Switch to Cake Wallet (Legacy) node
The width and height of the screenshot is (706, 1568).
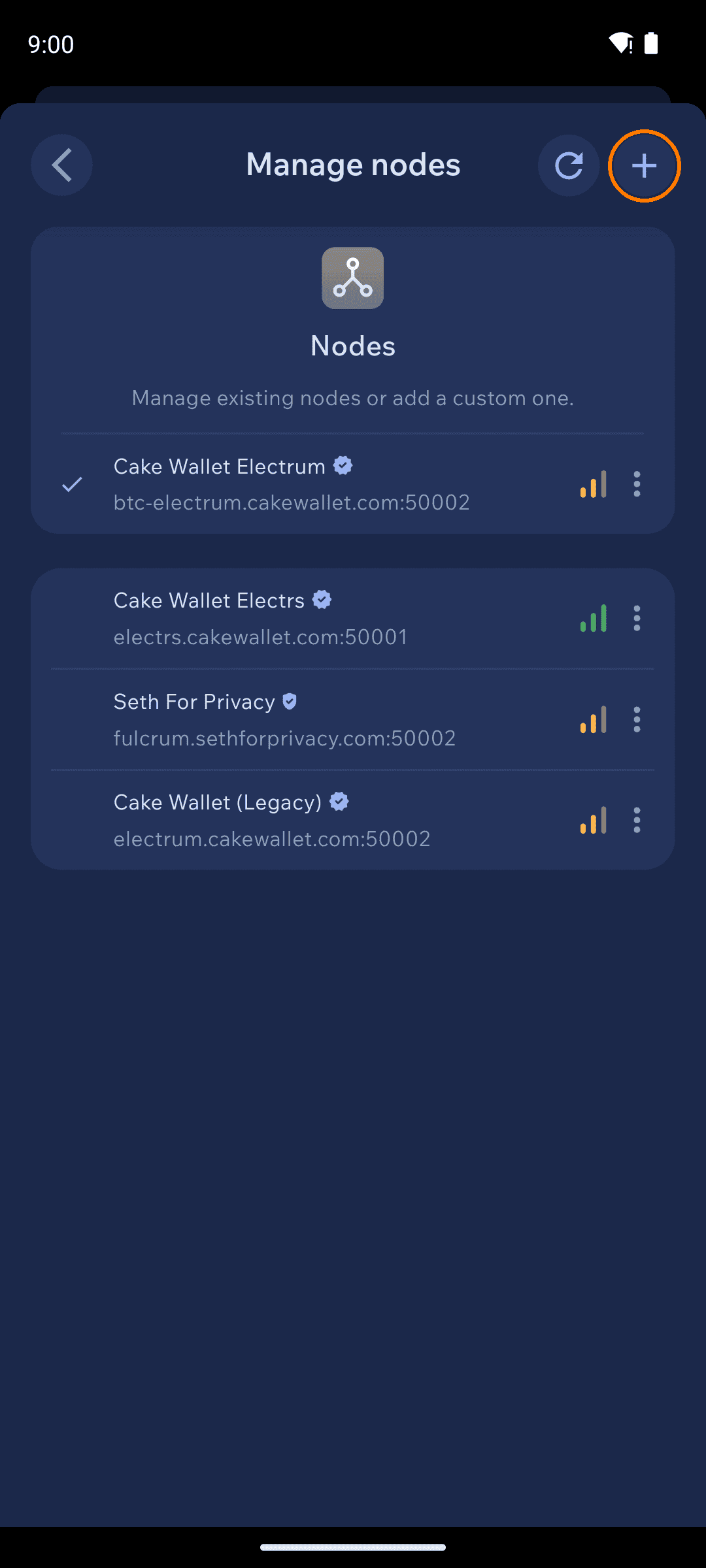coord(352,820)
